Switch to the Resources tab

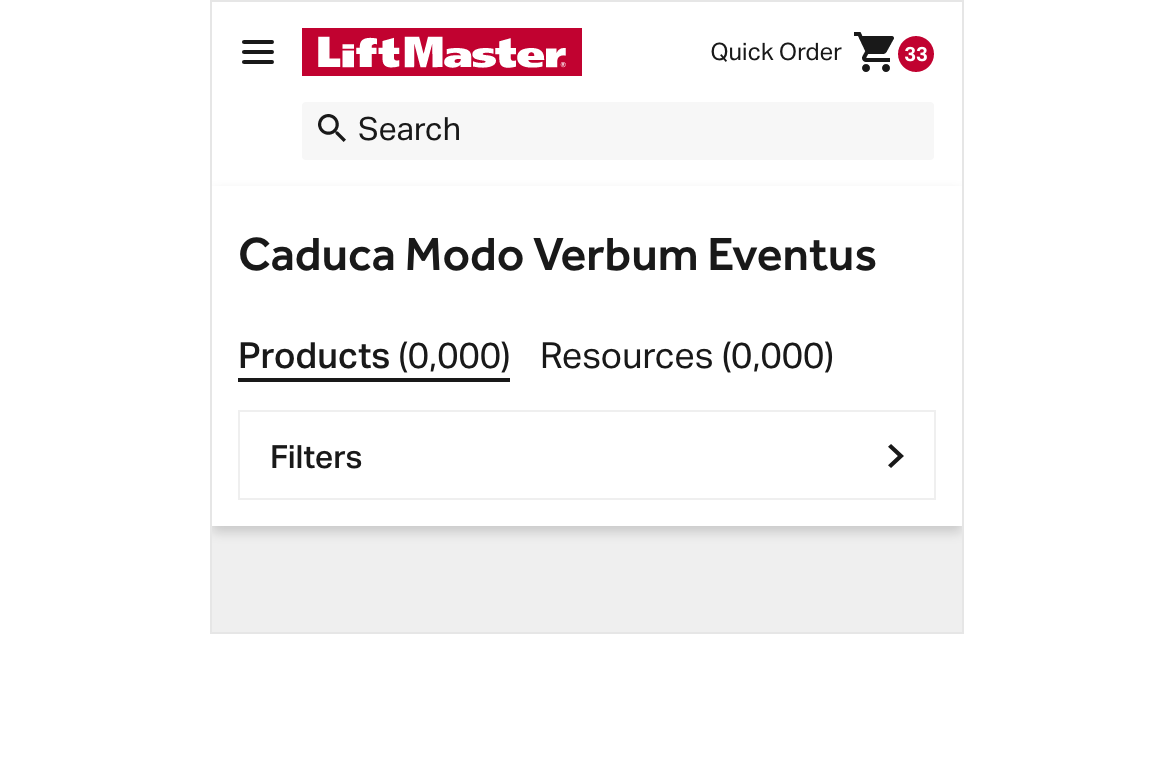[686, 356]
